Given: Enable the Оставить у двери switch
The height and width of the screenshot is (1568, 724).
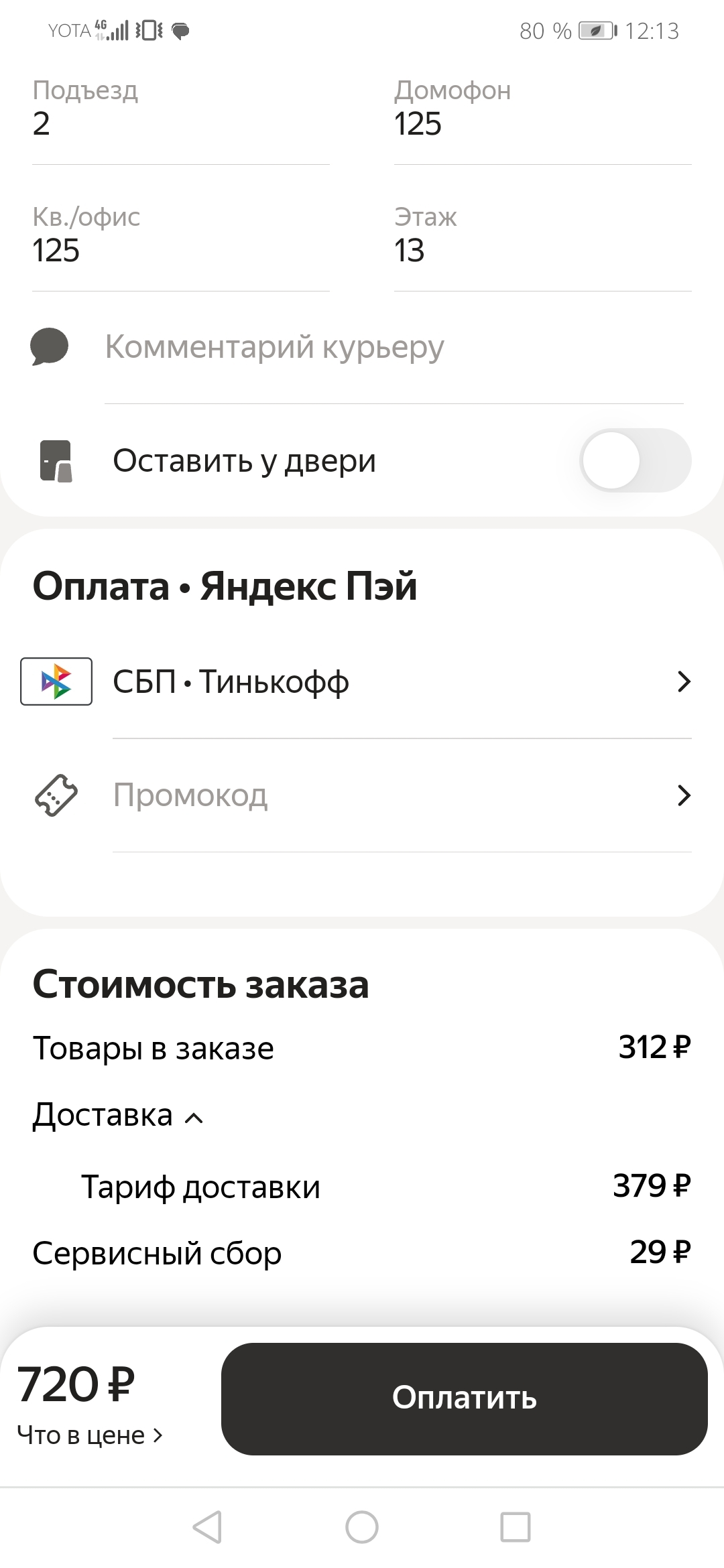Looking at the screenshot, I should (x=634, y=460).
